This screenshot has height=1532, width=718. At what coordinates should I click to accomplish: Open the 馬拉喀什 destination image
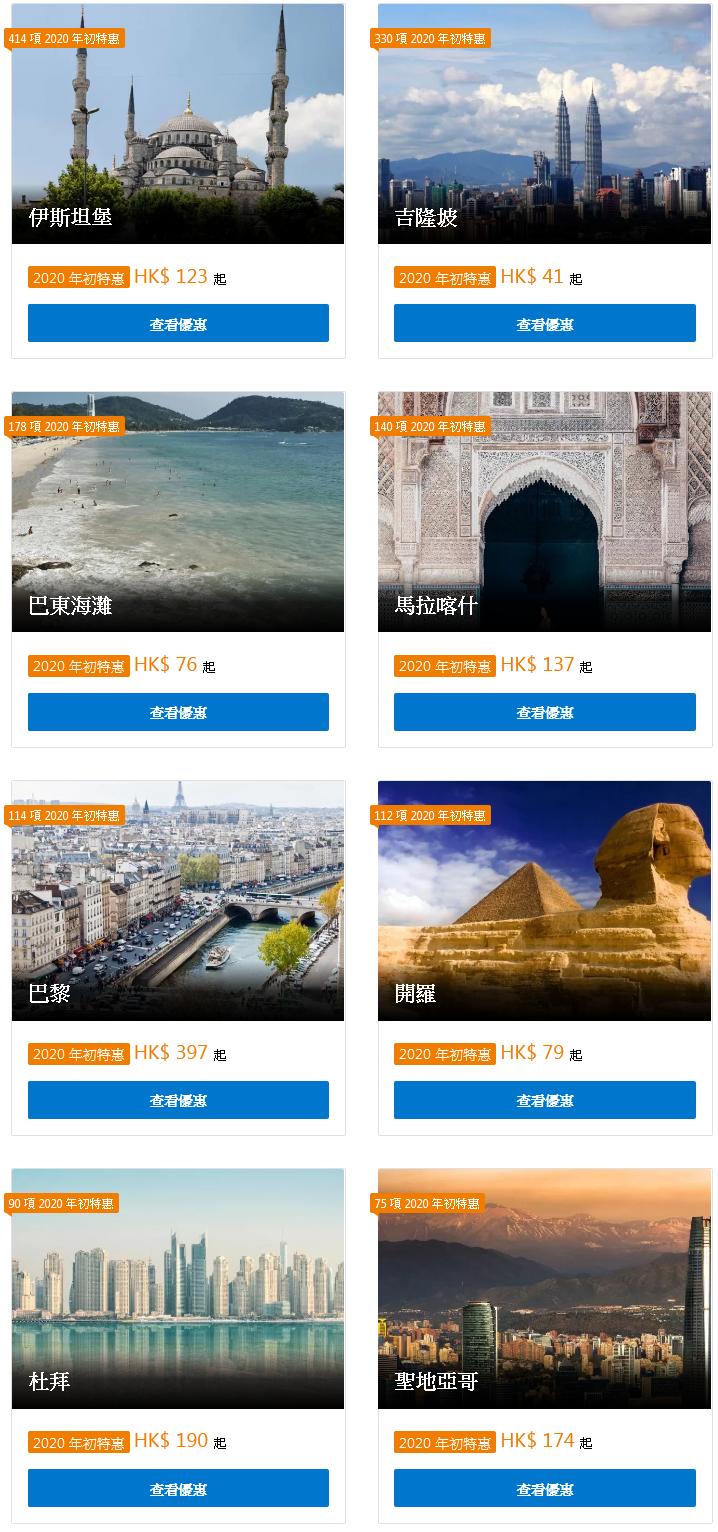(x=544, y=512)
